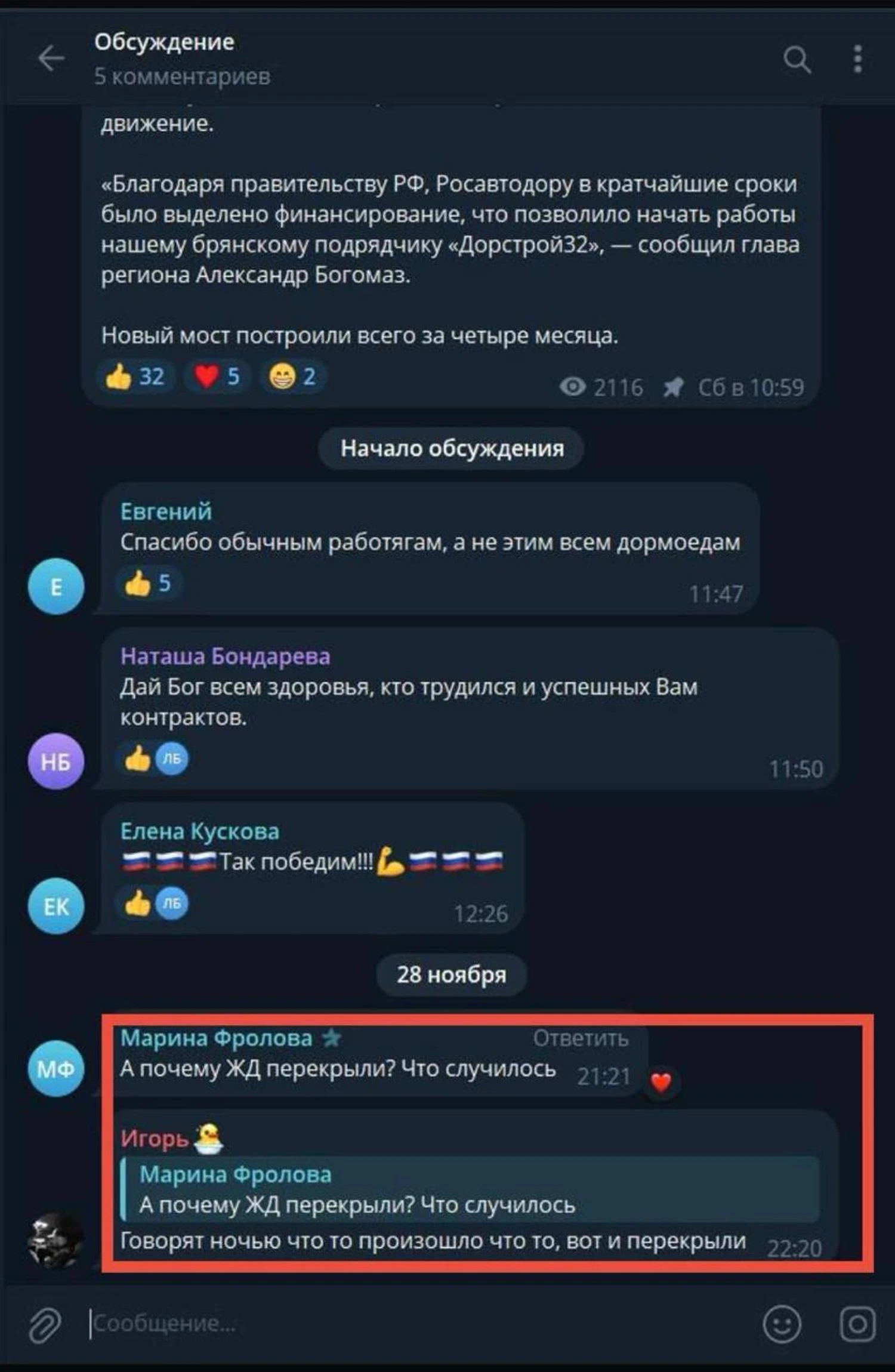Screen dimensions: 895x1372
Task: Open the three-dot overflow menu
Action: [857, 59]
